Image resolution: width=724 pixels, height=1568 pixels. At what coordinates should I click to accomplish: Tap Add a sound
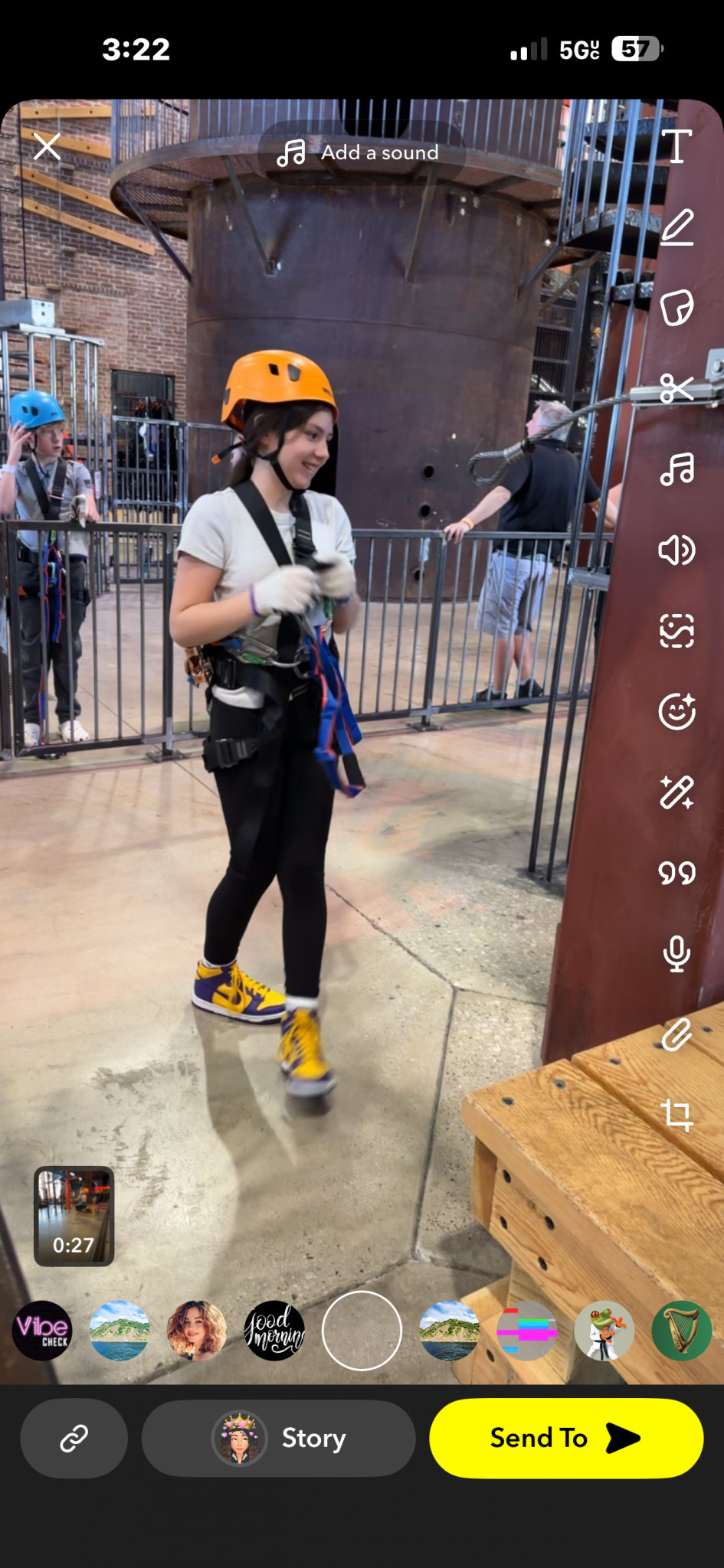pyautogui.click(x=360, y=152)
